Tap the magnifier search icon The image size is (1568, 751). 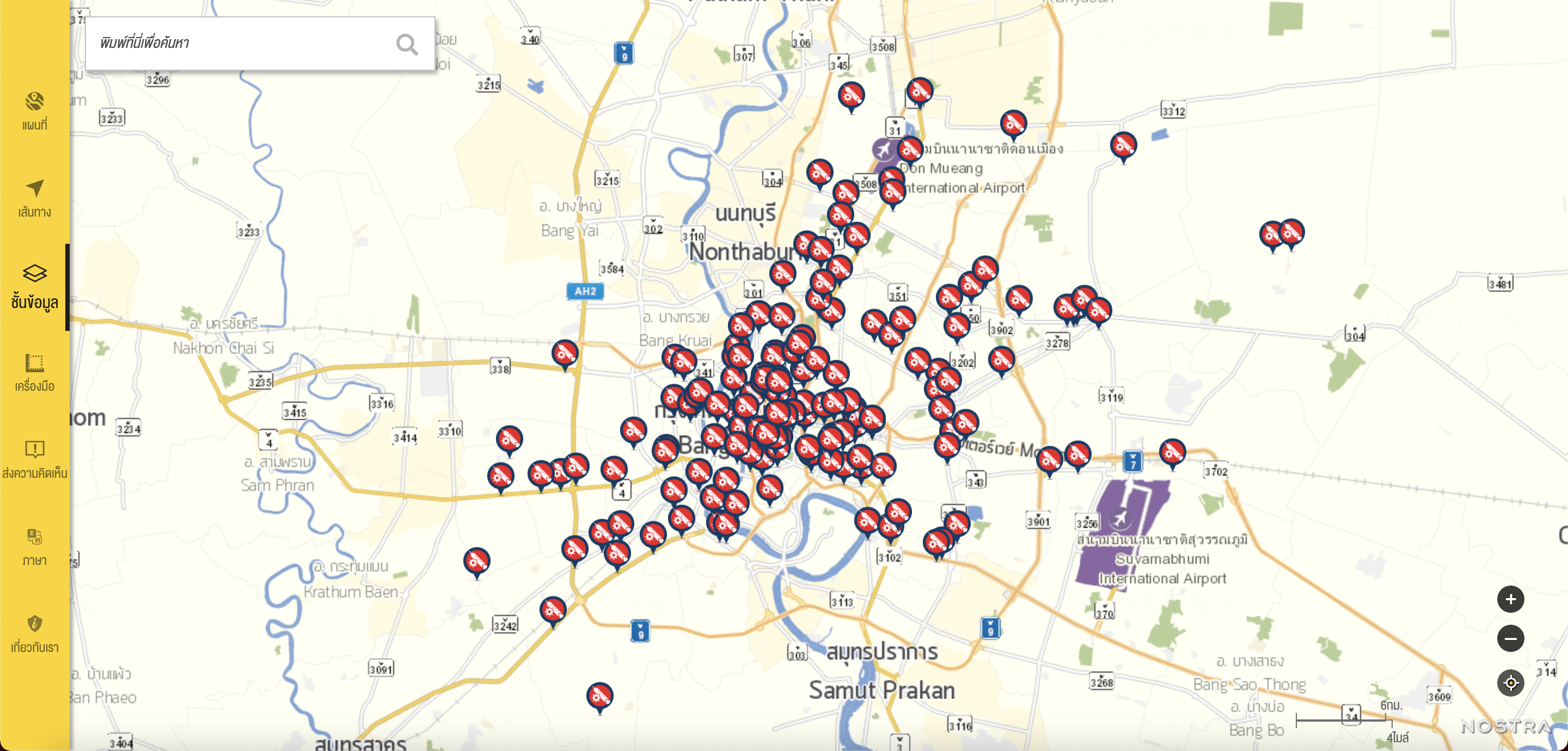coord(407,44)
